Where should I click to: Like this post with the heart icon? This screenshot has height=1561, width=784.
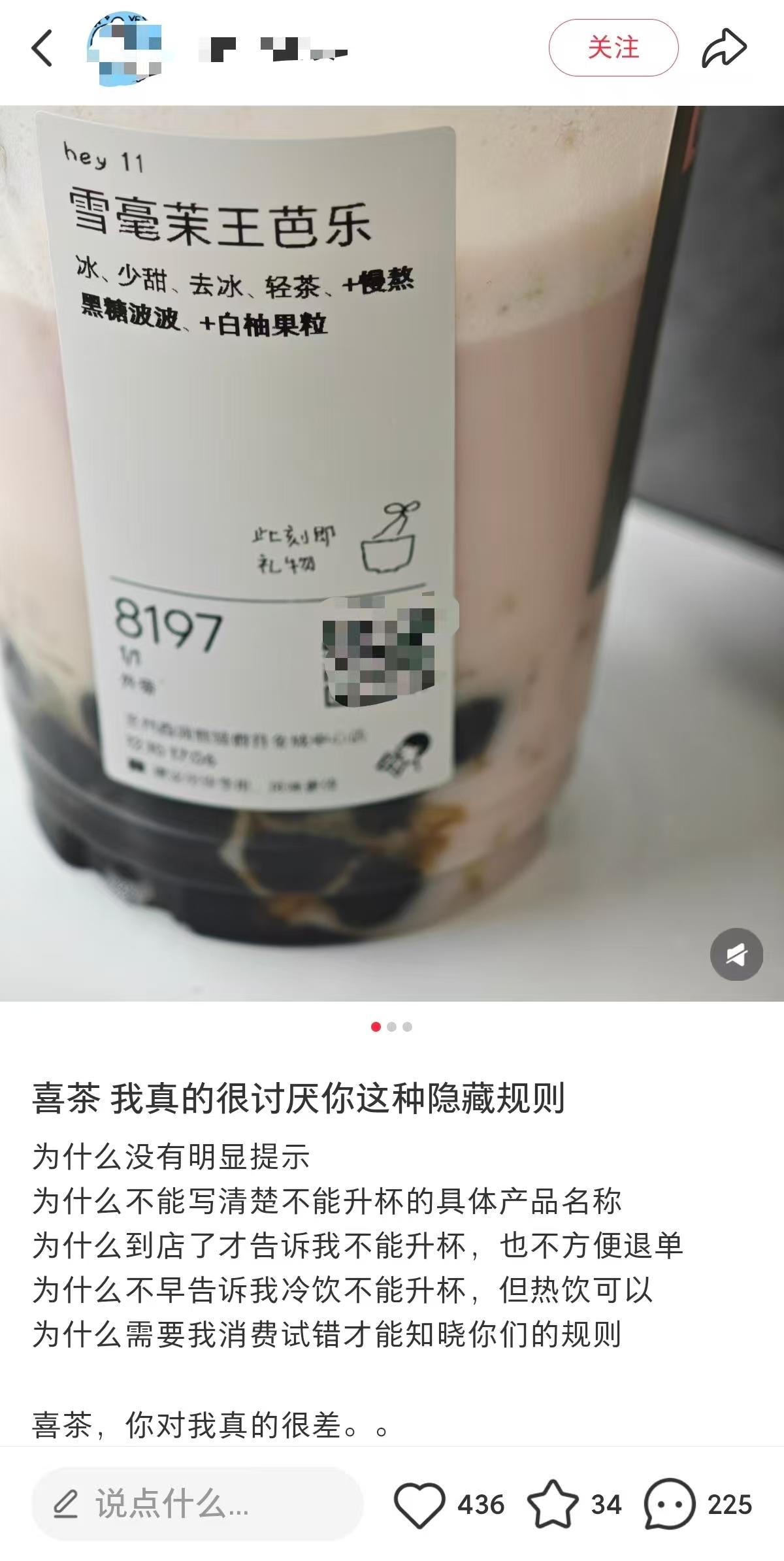tap(419, 1504)
